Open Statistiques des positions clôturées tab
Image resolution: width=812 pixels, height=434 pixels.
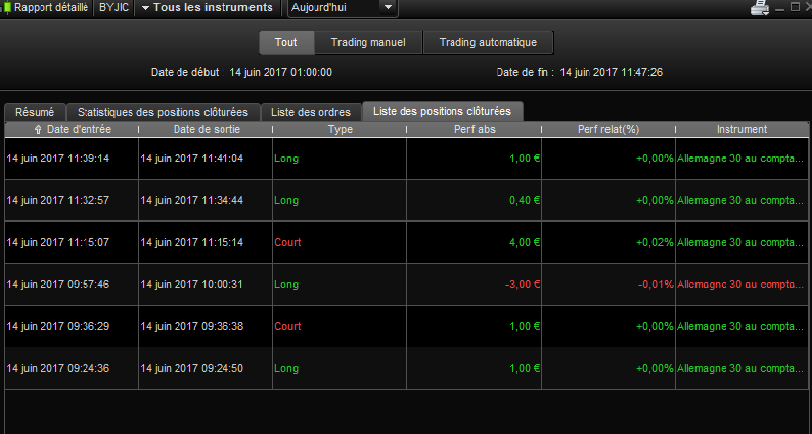pyautogui.click(x=164, y=112)
